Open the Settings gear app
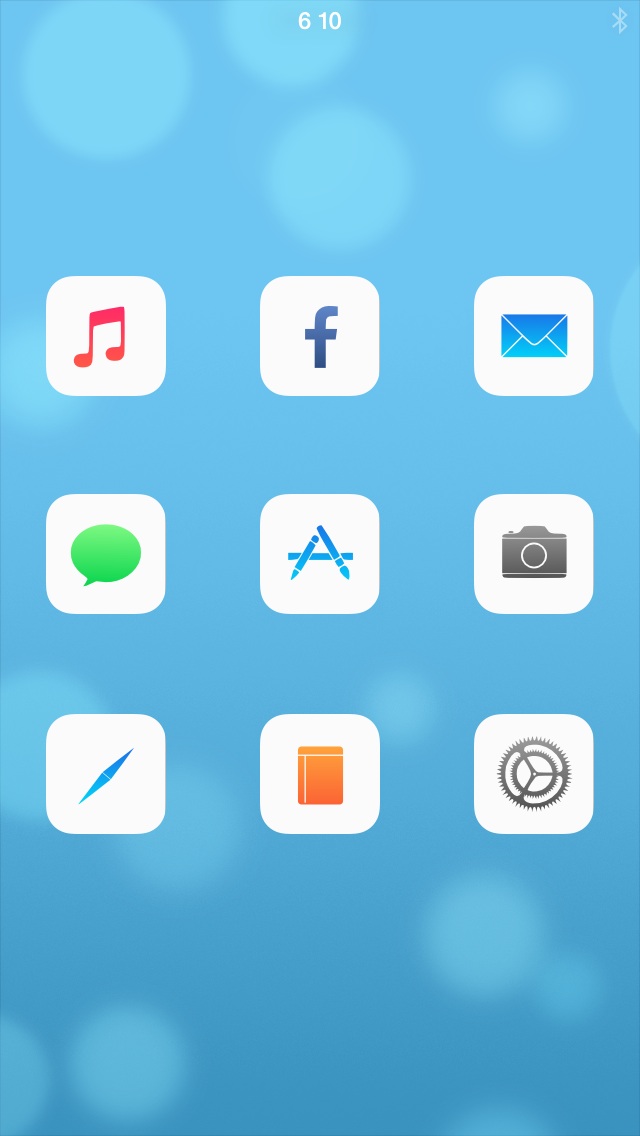The width and height of the screenshot is (640, 1136). coord(533,774)
